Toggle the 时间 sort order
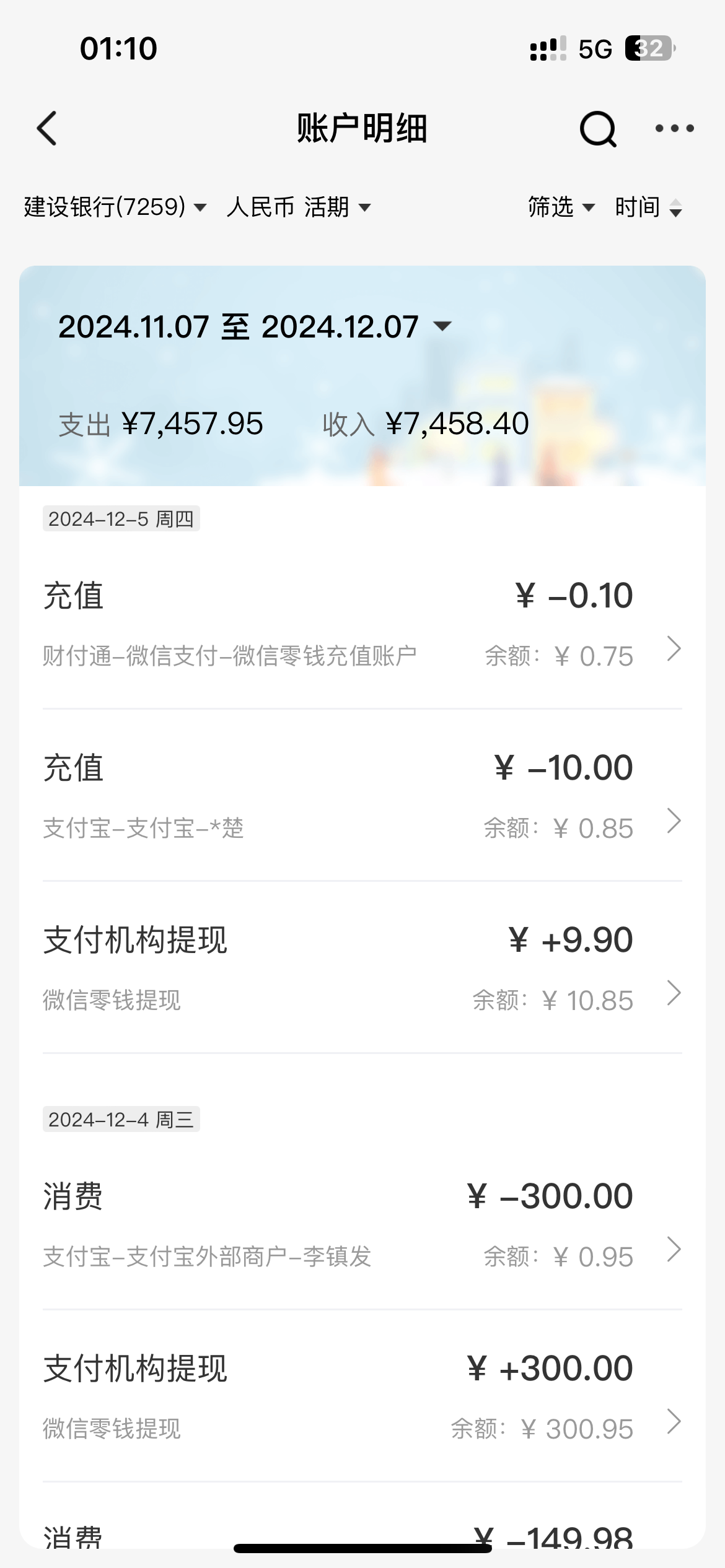 click(649, 207)
